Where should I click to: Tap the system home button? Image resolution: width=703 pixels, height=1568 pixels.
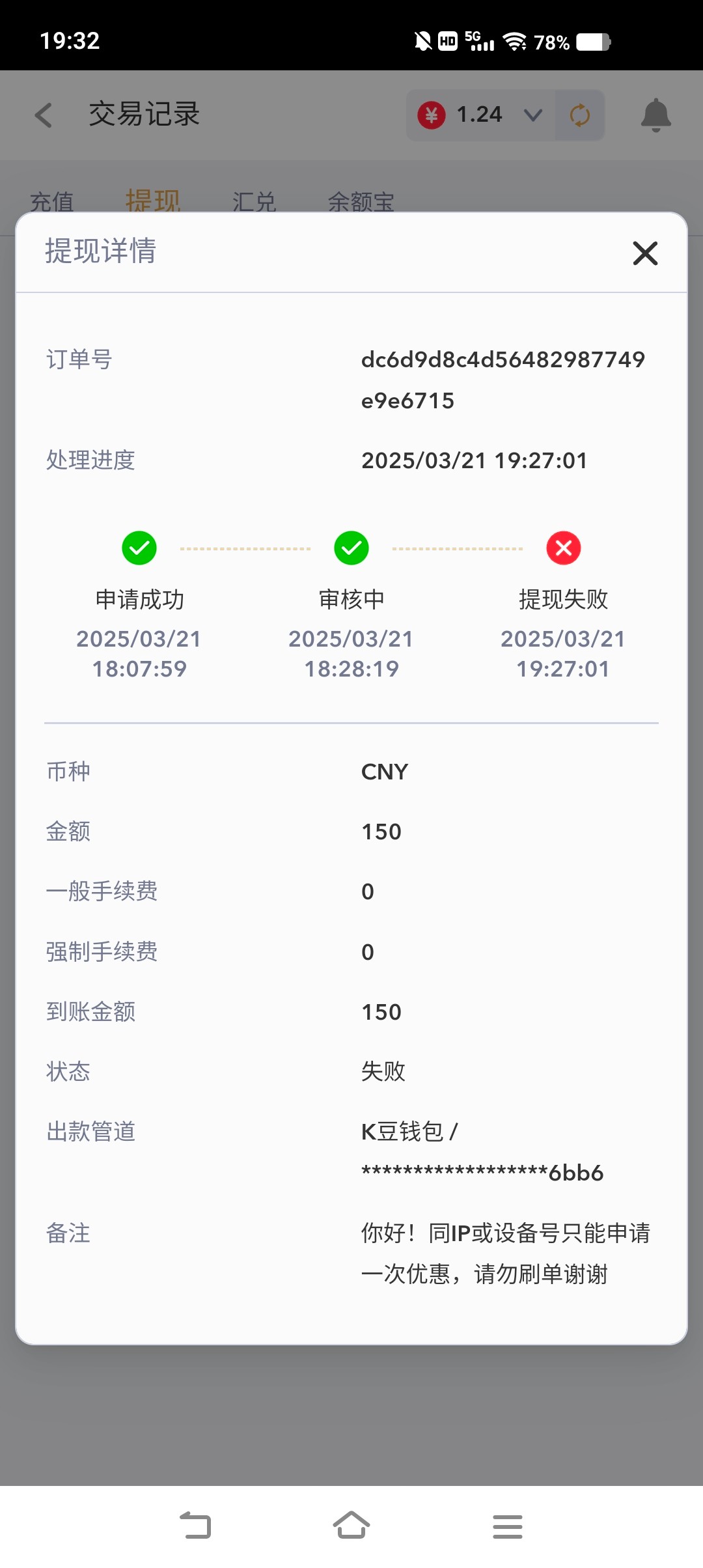[351, 1526]
